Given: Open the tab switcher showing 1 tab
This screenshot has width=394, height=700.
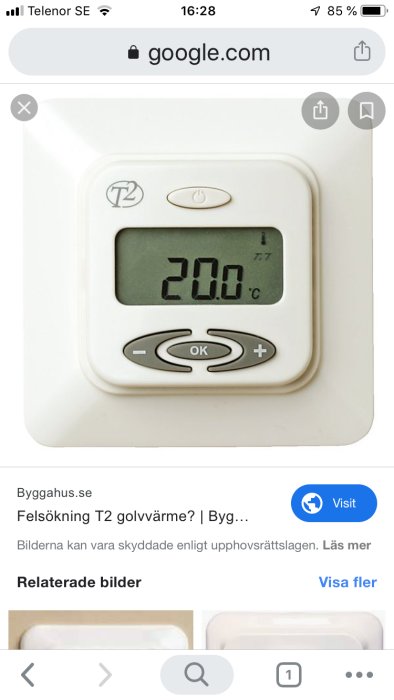Looking at the screenshot, I should tap(288, 675).
